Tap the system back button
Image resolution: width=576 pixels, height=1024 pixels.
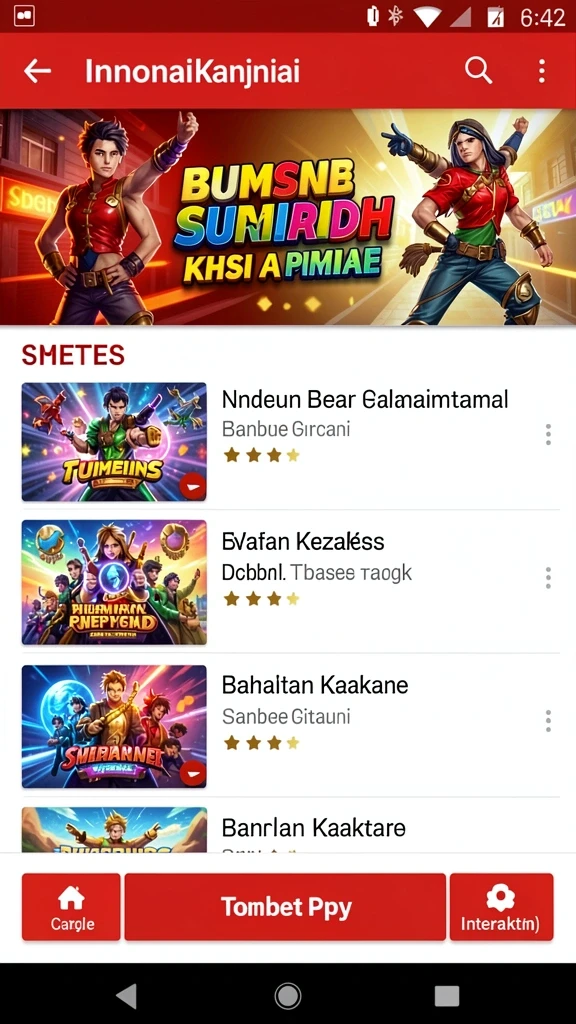pos(126,997)
